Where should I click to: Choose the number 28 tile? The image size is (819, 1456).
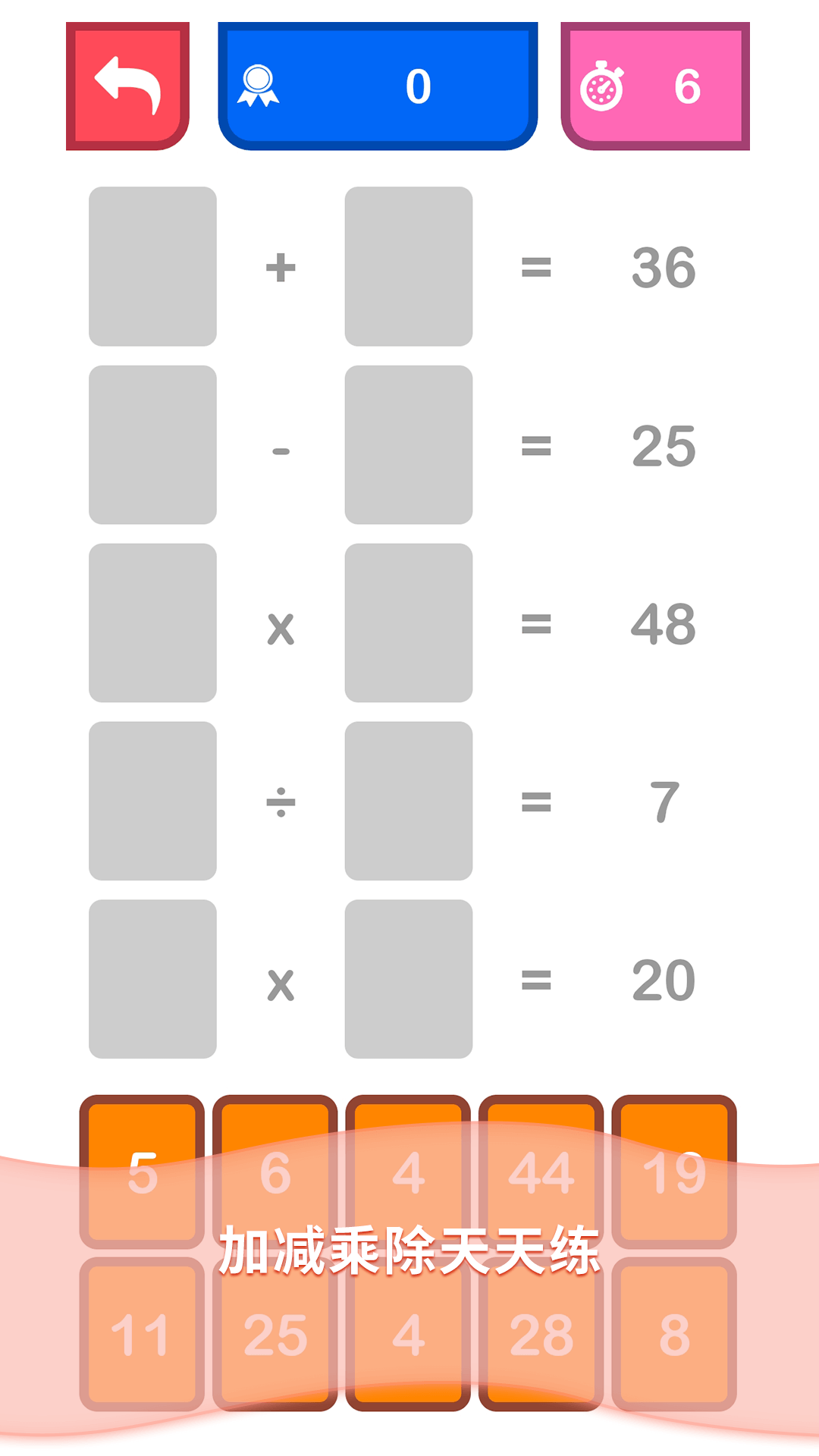(541, 1334)
